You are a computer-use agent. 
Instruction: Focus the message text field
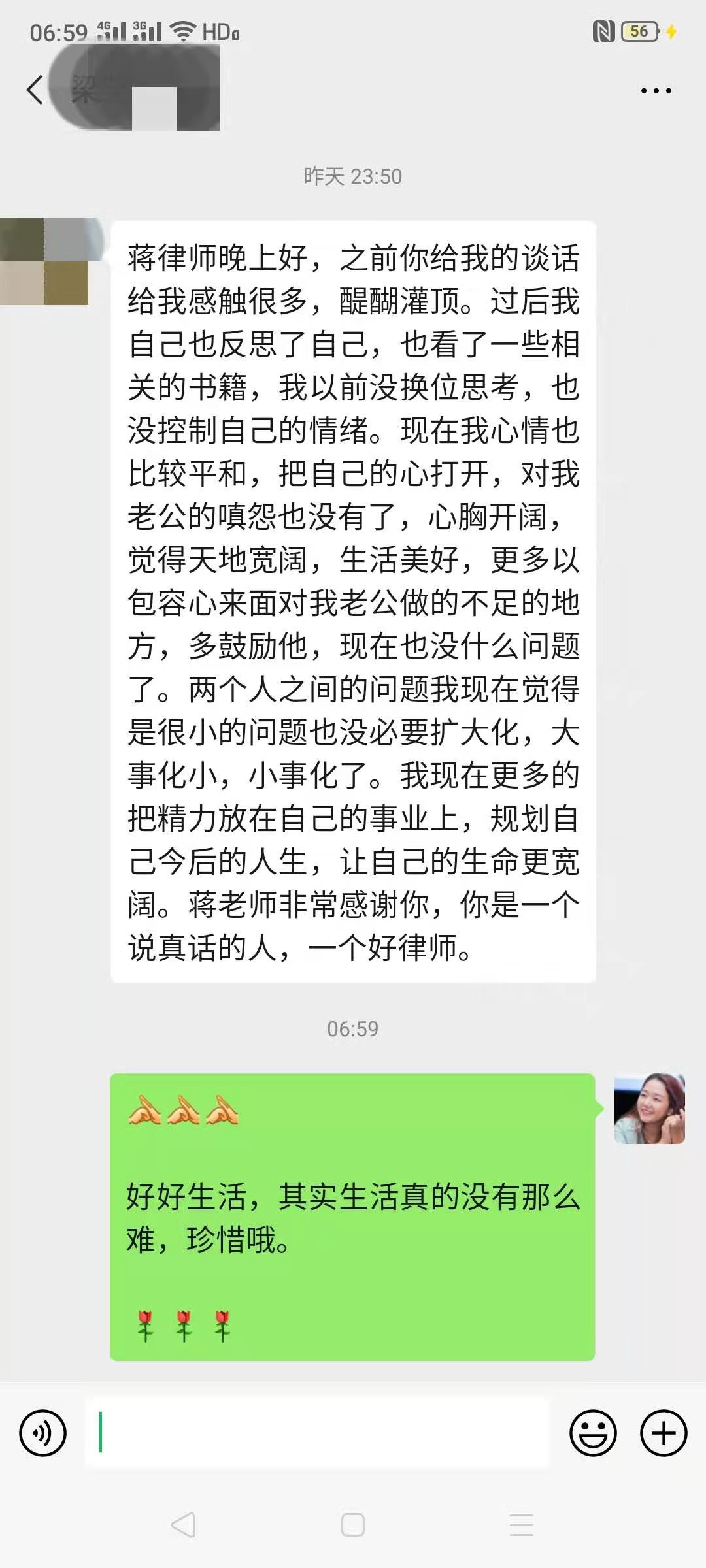pyautogui.click(x=317, y=1433)
